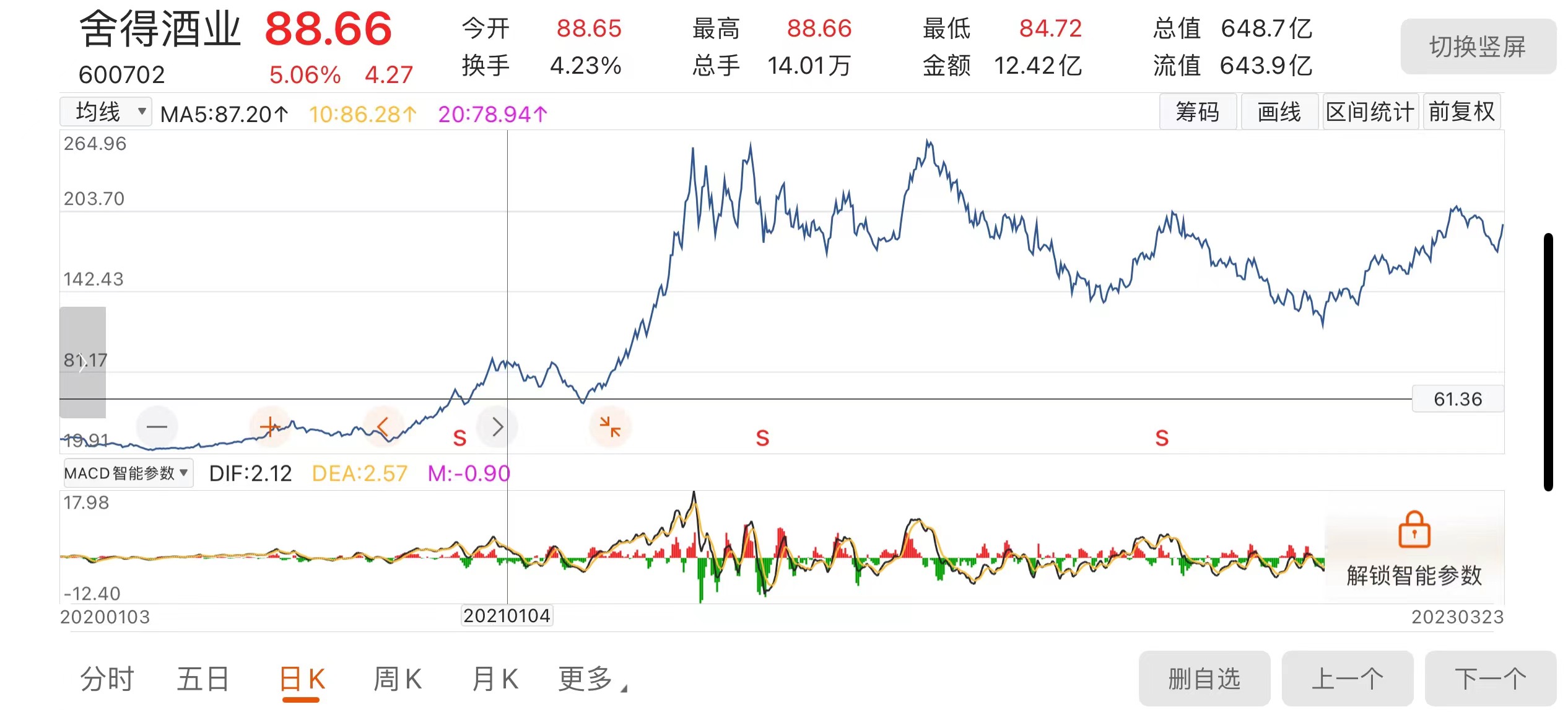Change the 前复权 price adjustment setting

[1461, 112]
